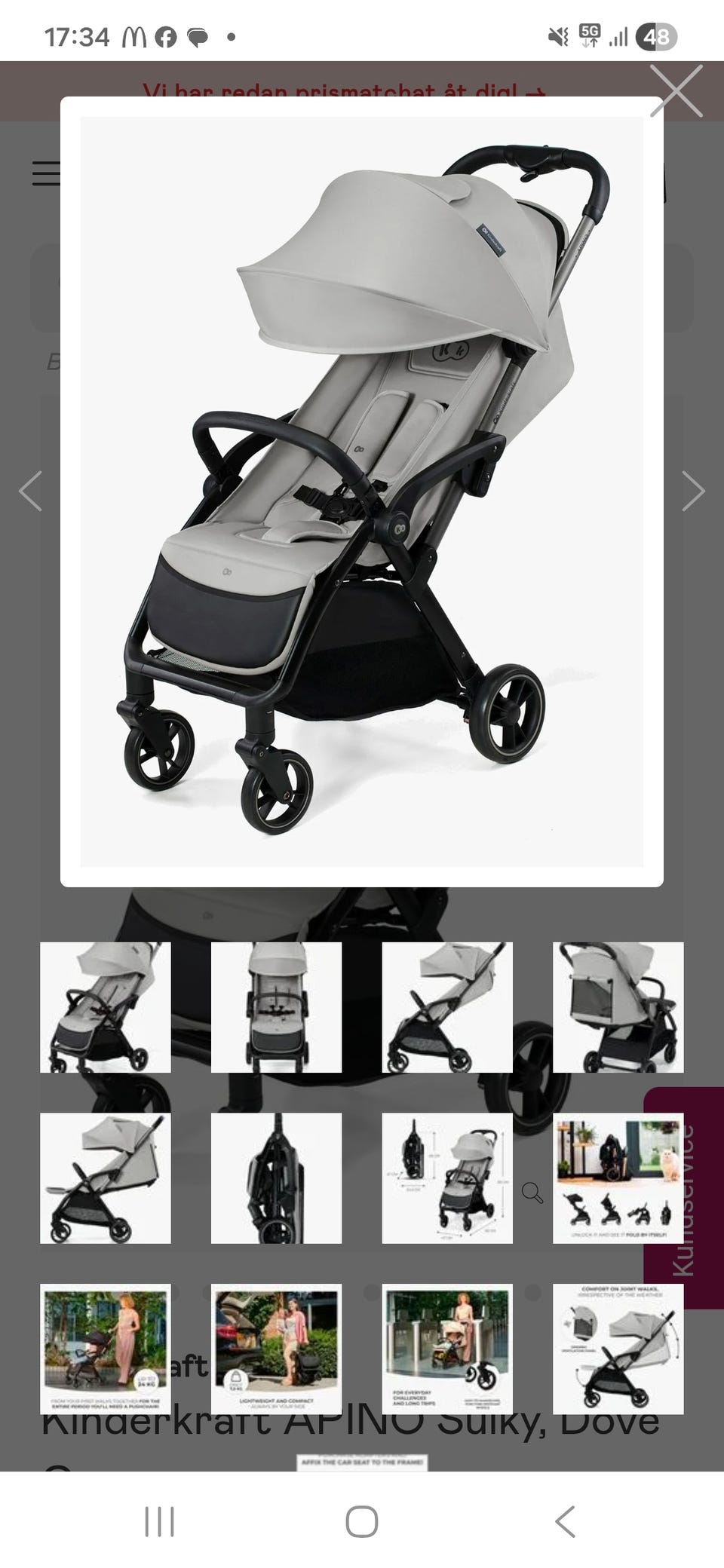Go to the phone home screen

(362, 1521)
